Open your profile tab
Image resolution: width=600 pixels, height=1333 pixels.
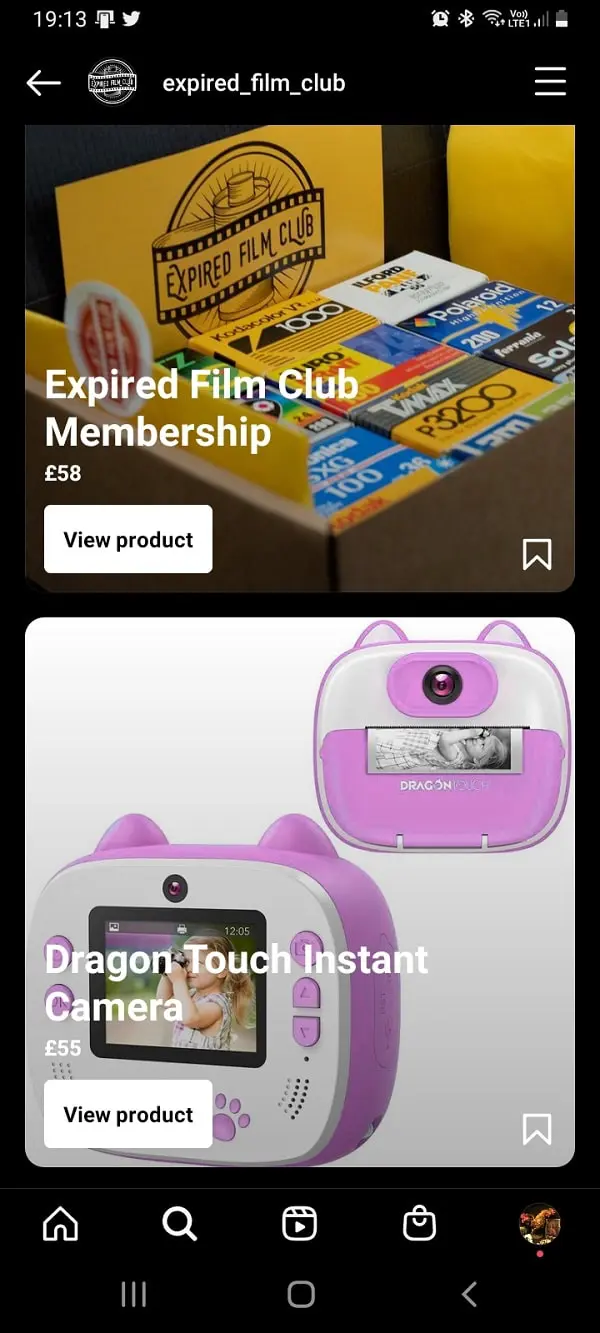point(540,1223)
